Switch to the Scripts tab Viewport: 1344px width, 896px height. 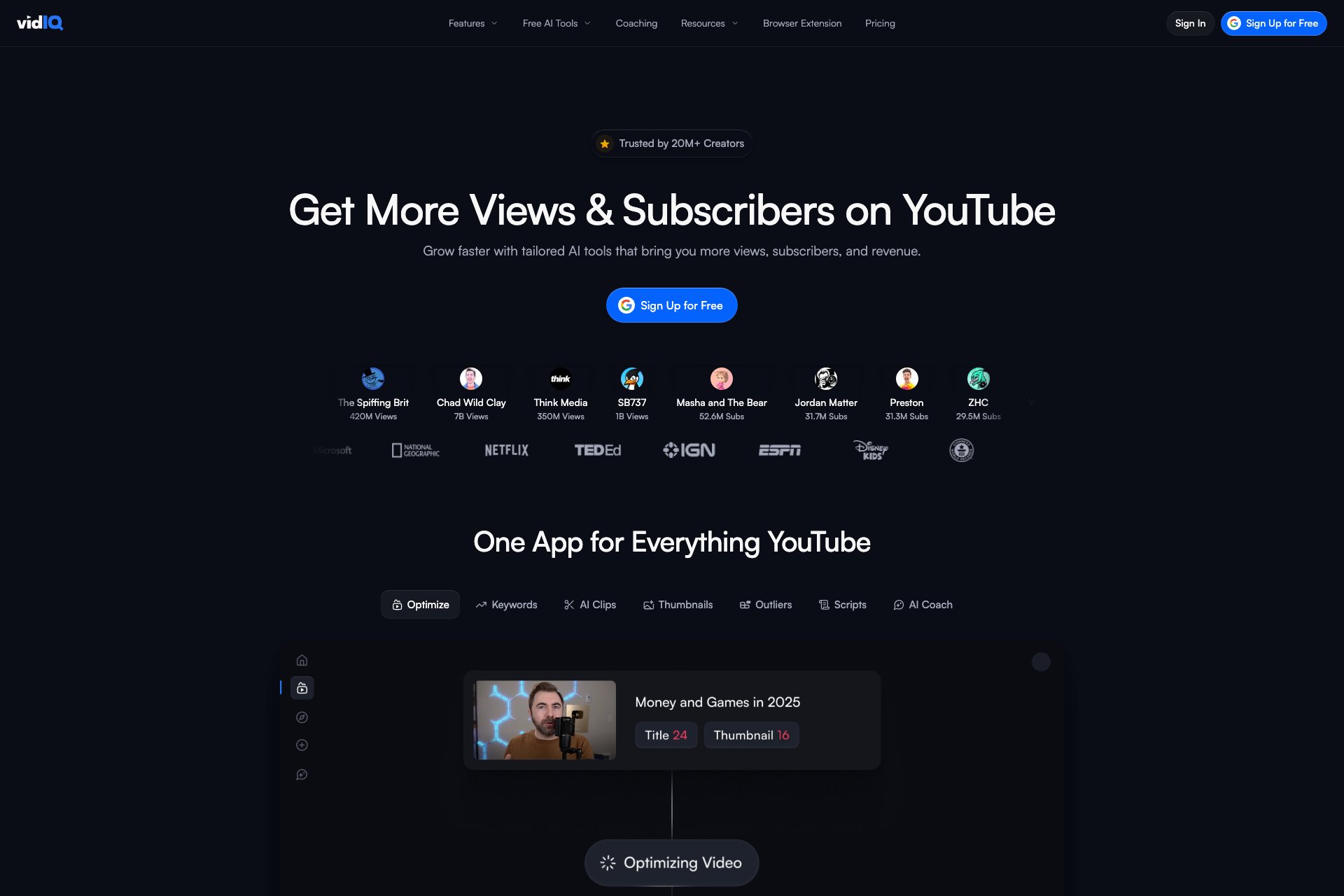pos(843,605)
